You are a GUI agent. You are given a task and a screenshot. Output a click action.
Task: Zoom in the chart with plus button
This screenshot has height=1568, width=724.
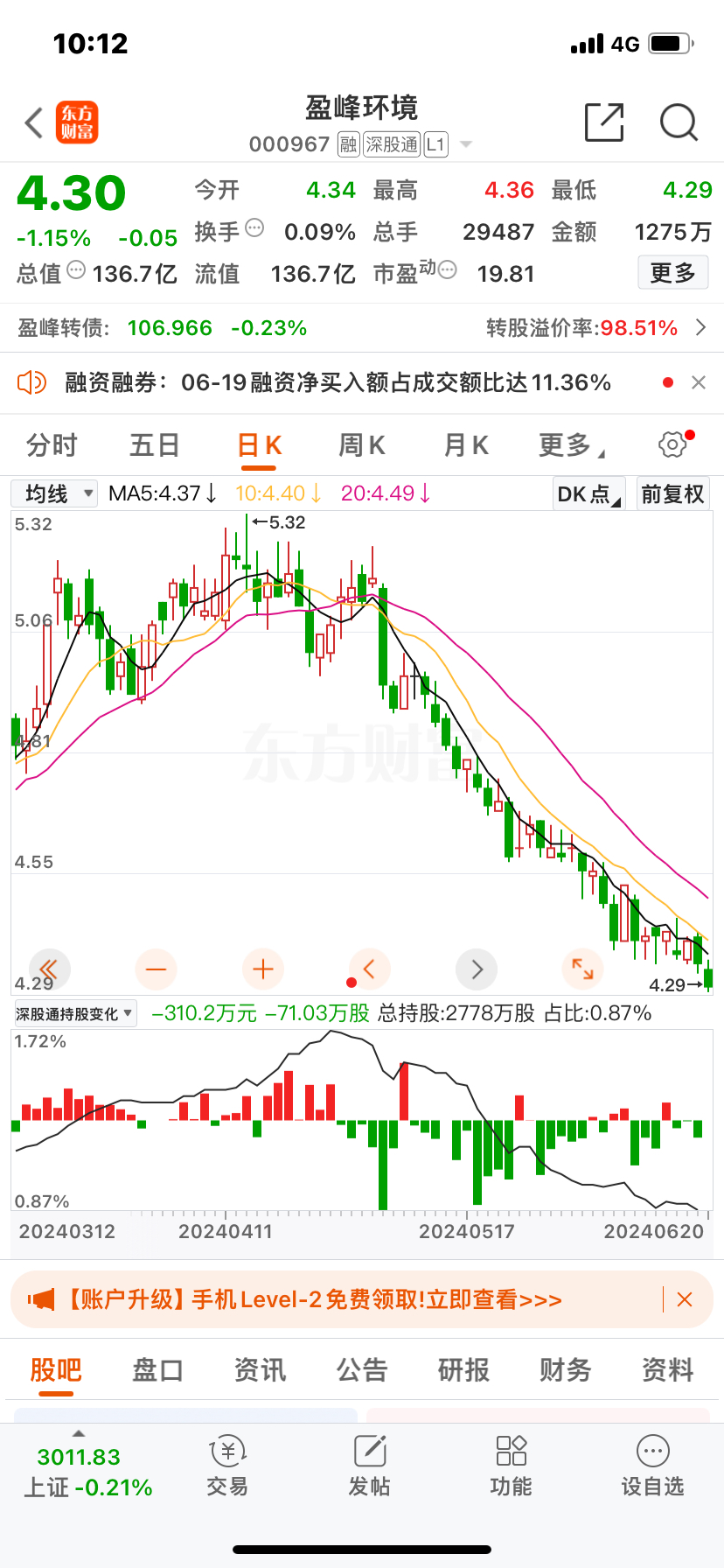[x=263, y=969]
